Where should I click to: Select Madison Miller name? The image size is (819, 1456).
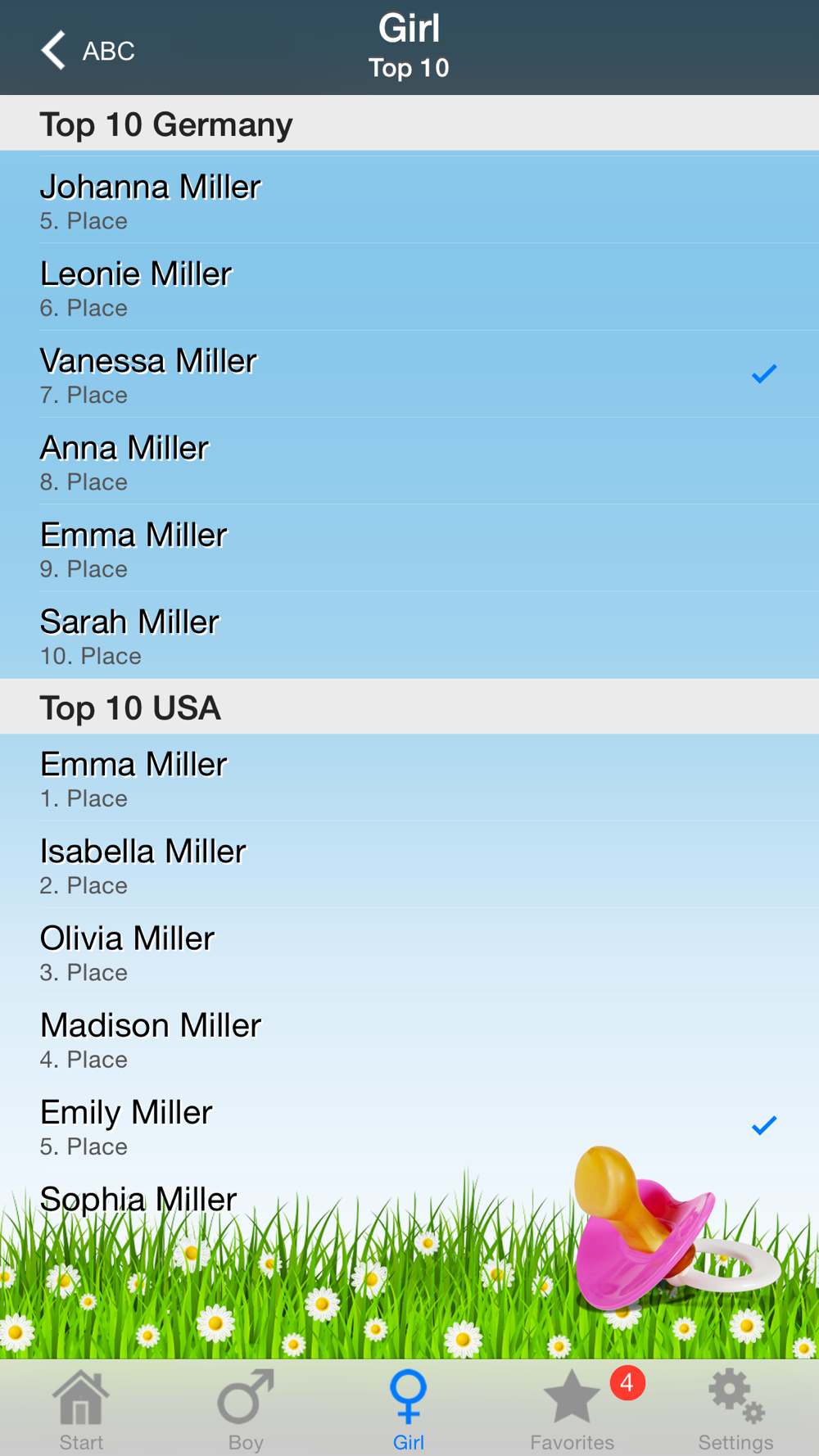[x=151, y=1038]
